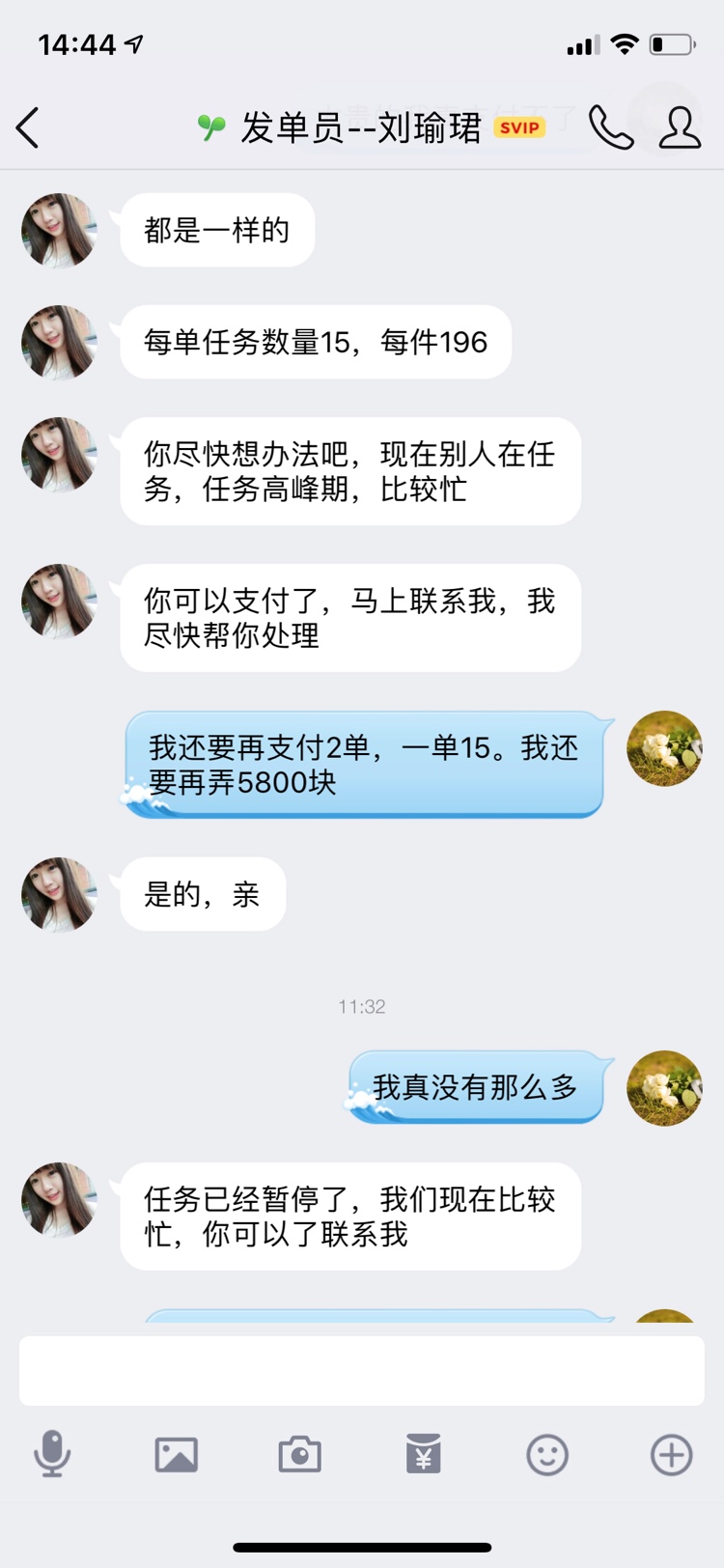The height and width of the screenshot is (1568, 724).
Task: Focus the message text input box
Action: pos(362,1370)
